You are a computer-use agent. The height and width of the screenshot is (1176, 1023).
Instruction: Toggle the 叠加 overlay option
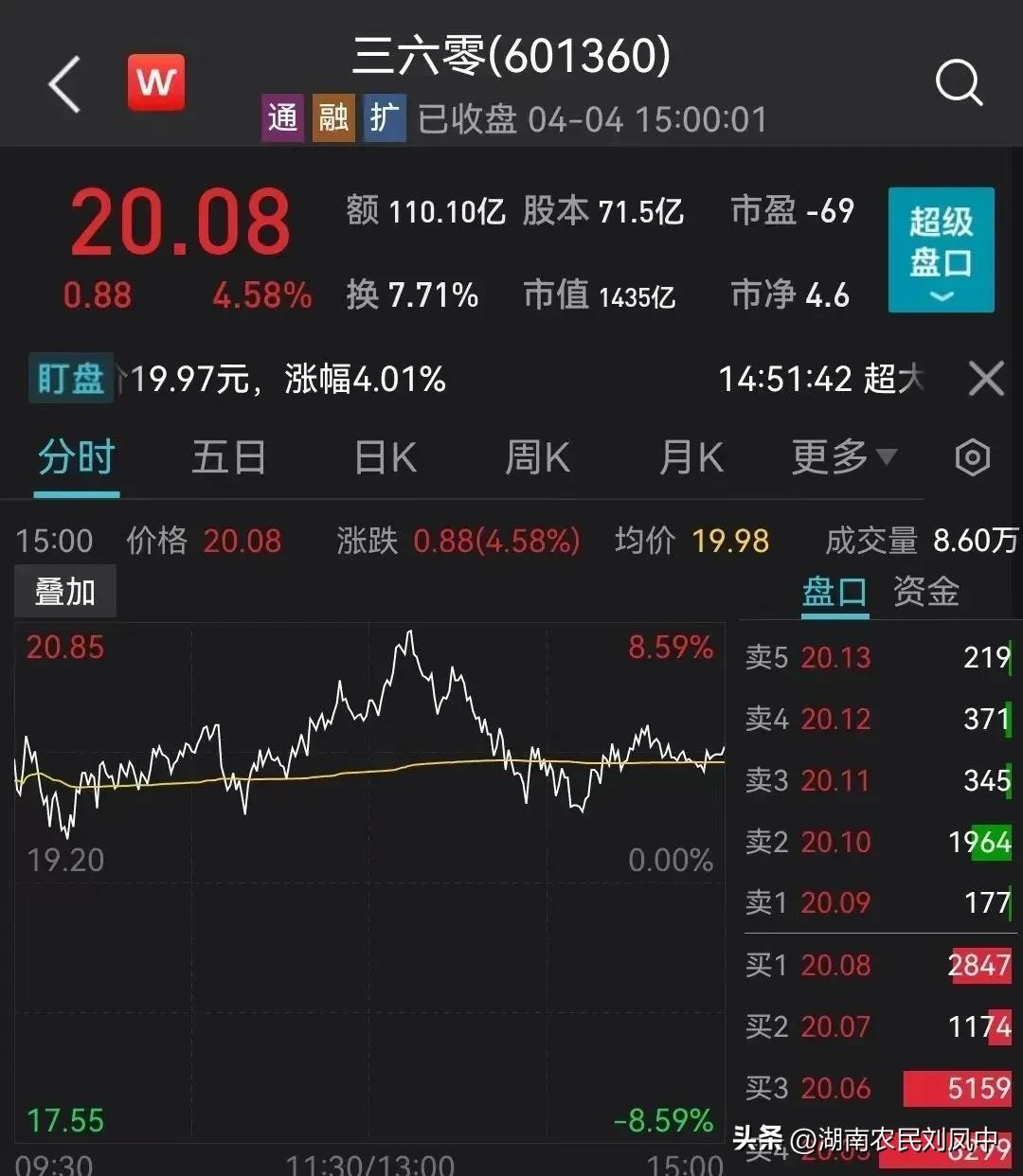pos(64,590)
